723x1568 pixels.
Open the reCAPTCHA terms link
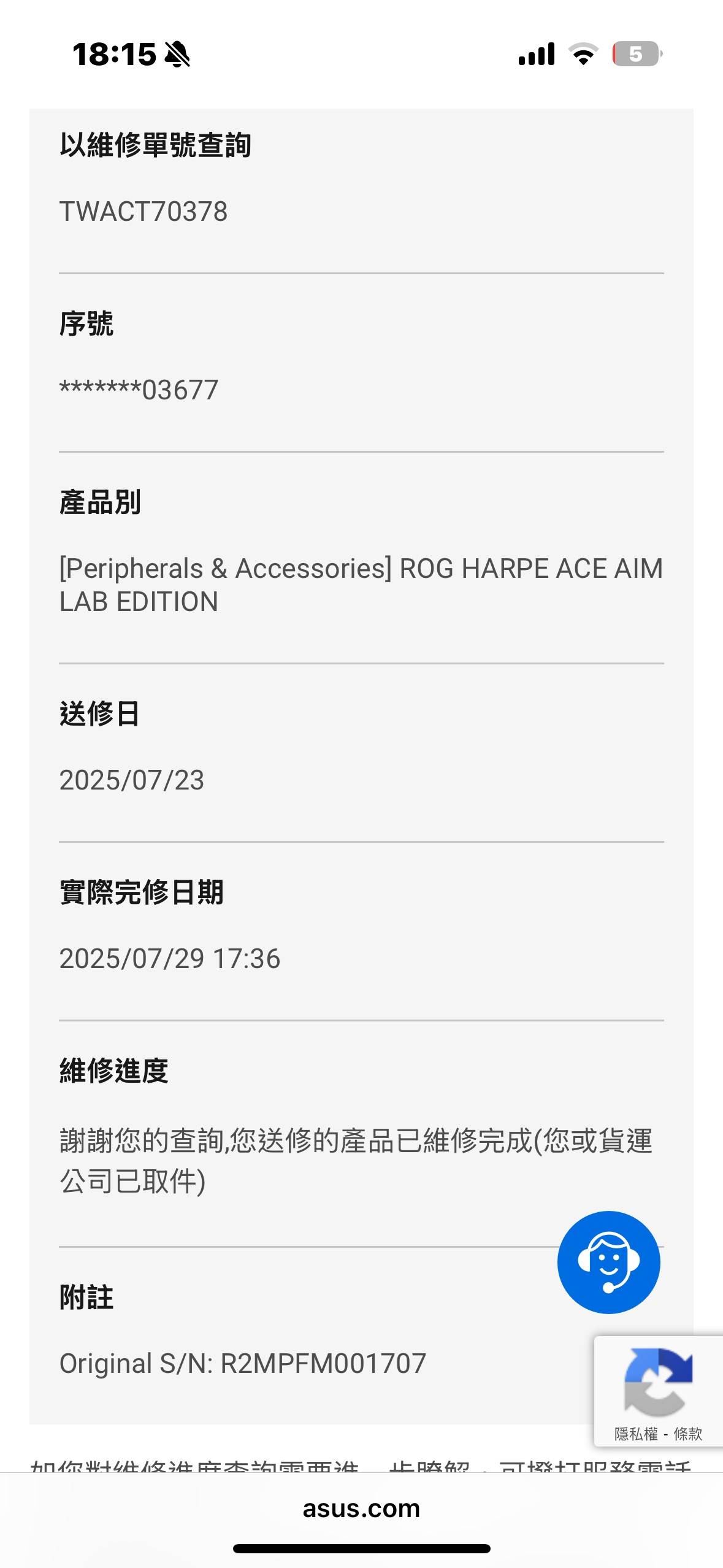click(687, 1434)
